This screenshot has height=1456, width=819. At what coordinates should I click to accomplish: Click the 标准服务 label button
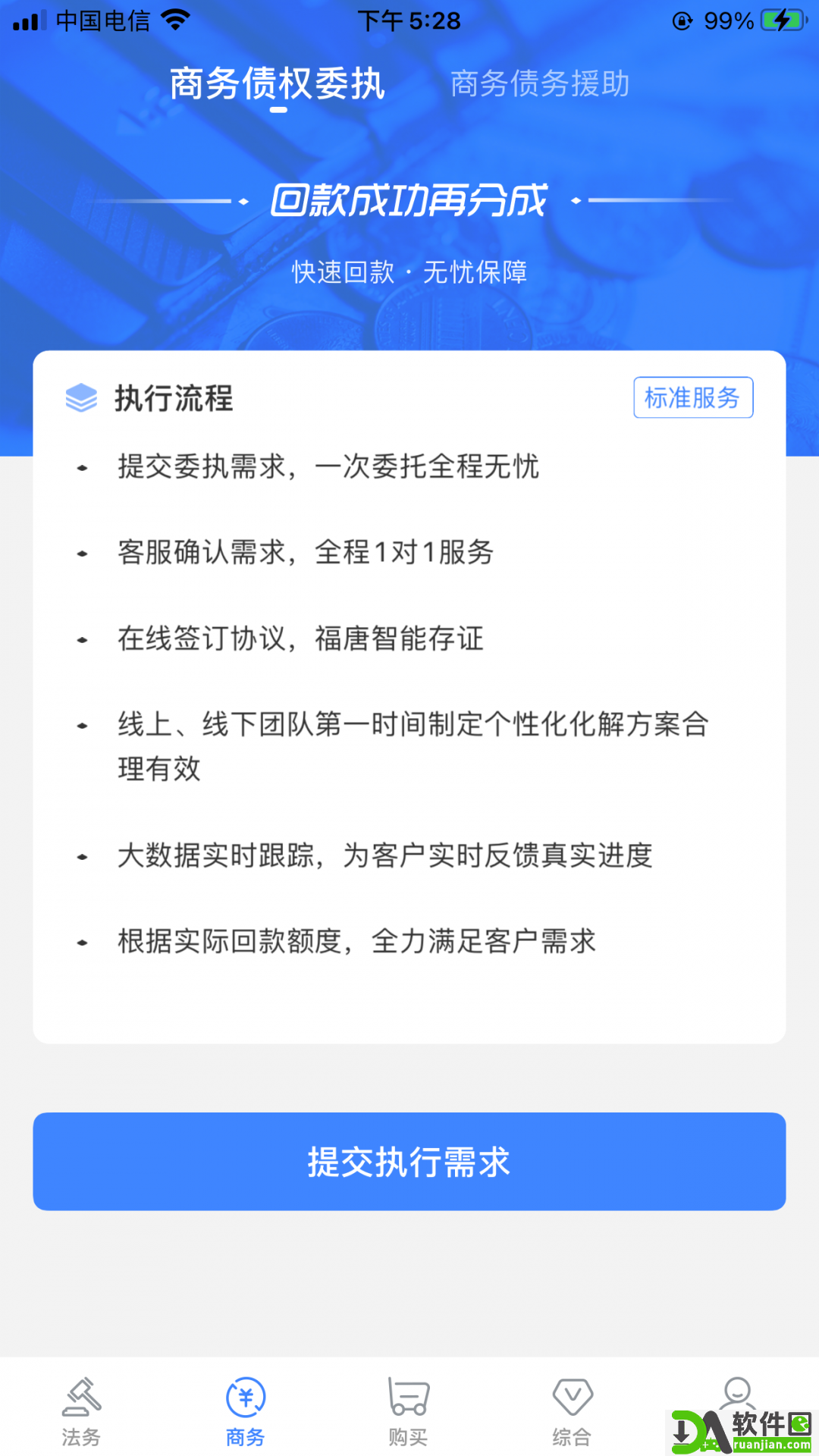pyautogui.click(x=692, y=398)
